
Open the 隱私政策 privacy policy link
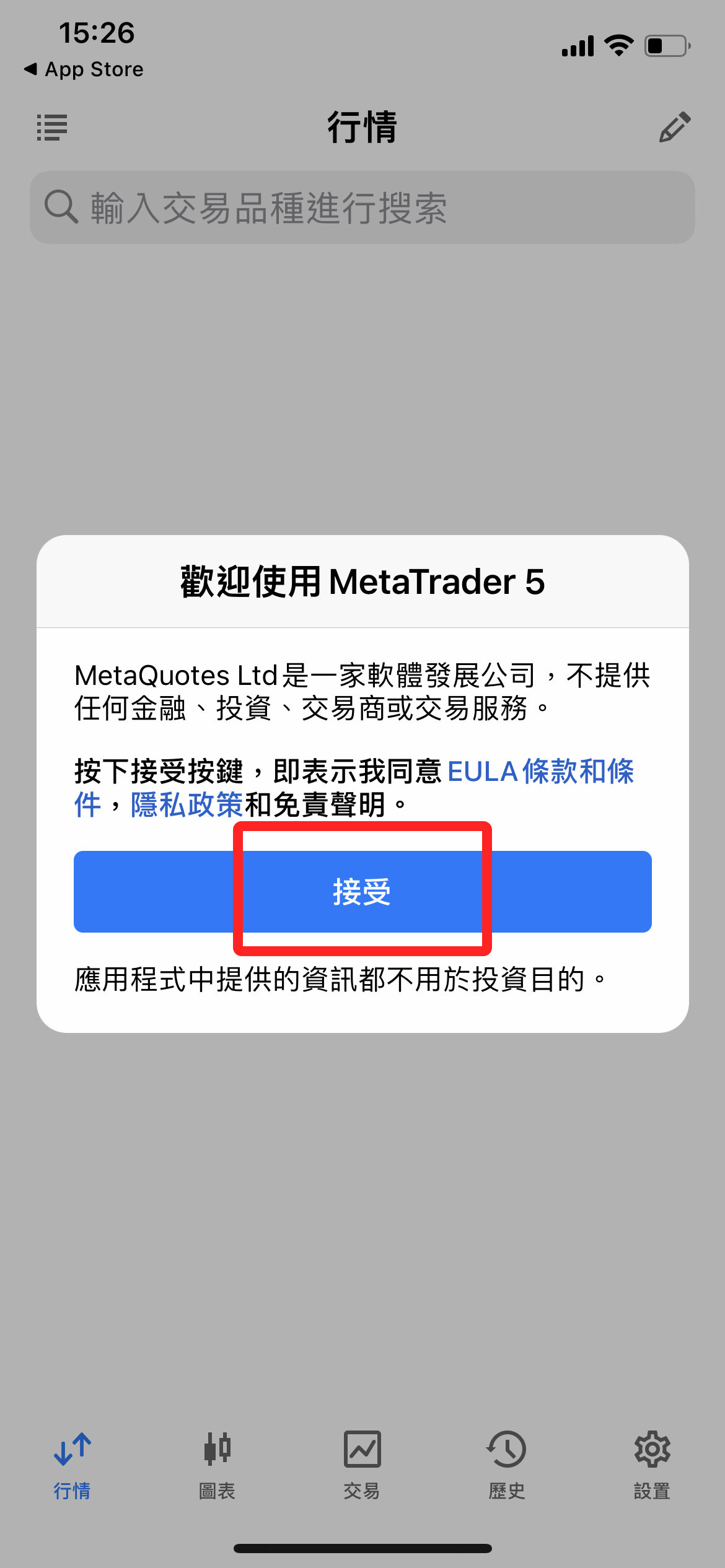(187, 805)
